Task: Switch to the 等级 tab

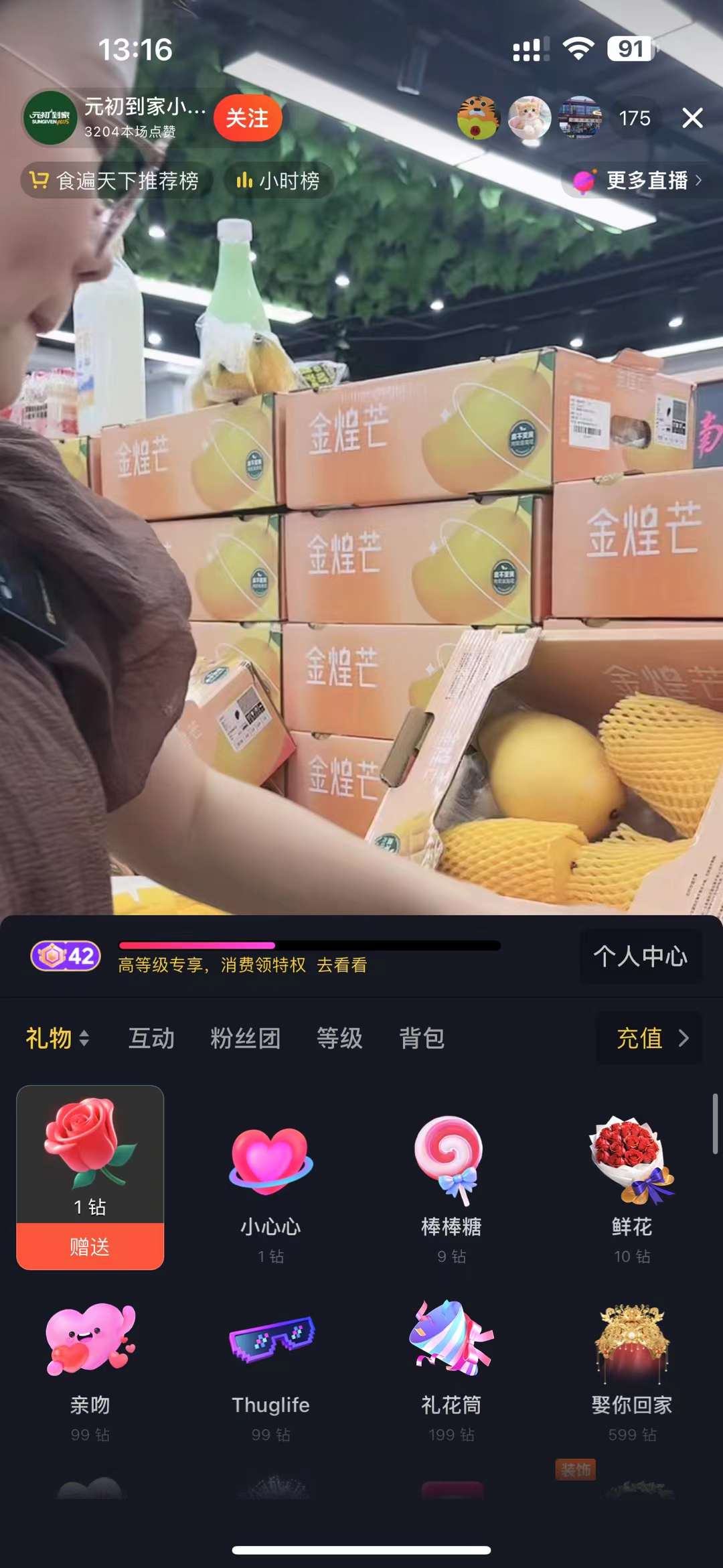Action: 339,1038
